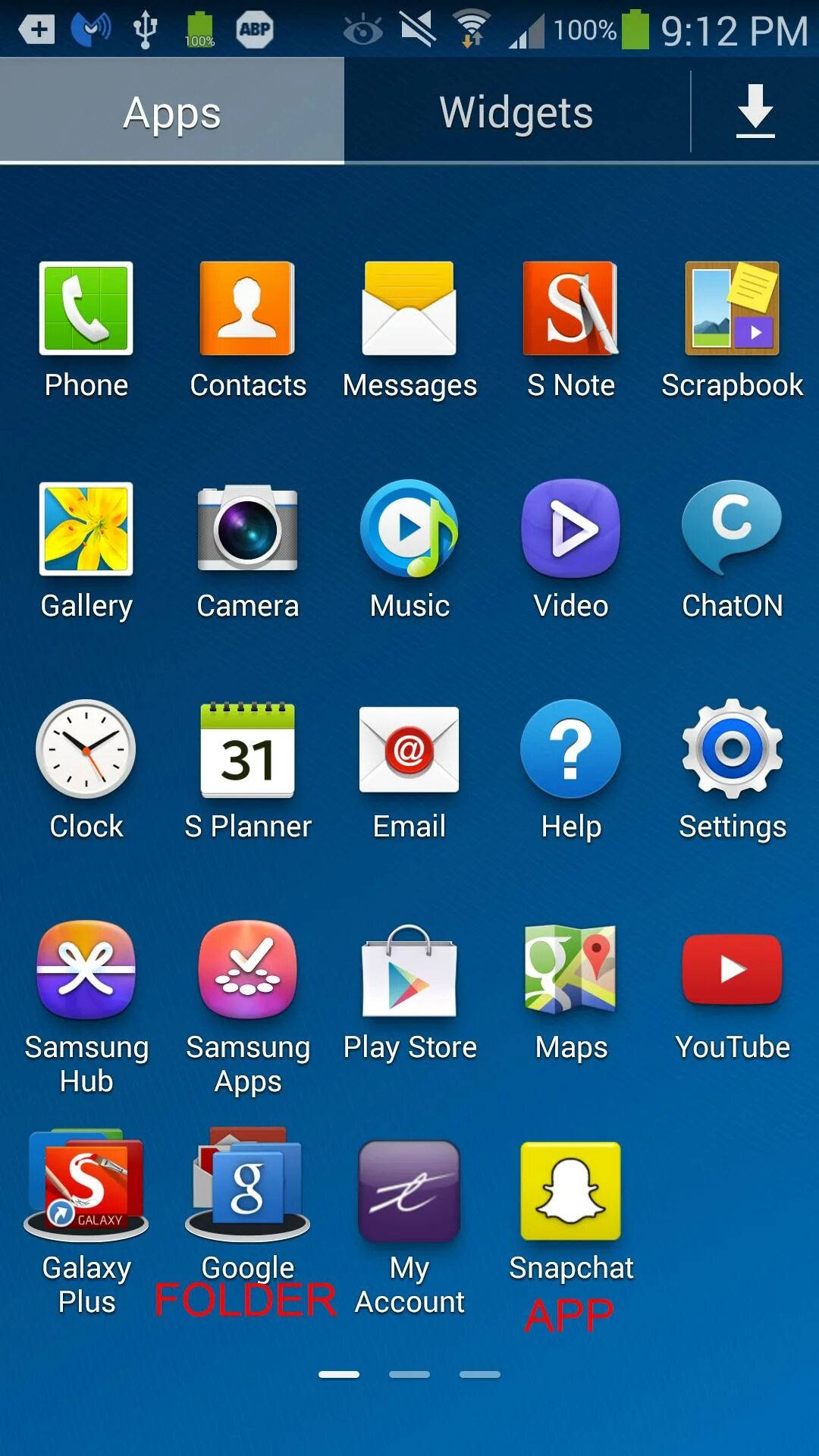Switch to the Widgets tab
This screenshot has height=1456, width=819.
(516, 112)
